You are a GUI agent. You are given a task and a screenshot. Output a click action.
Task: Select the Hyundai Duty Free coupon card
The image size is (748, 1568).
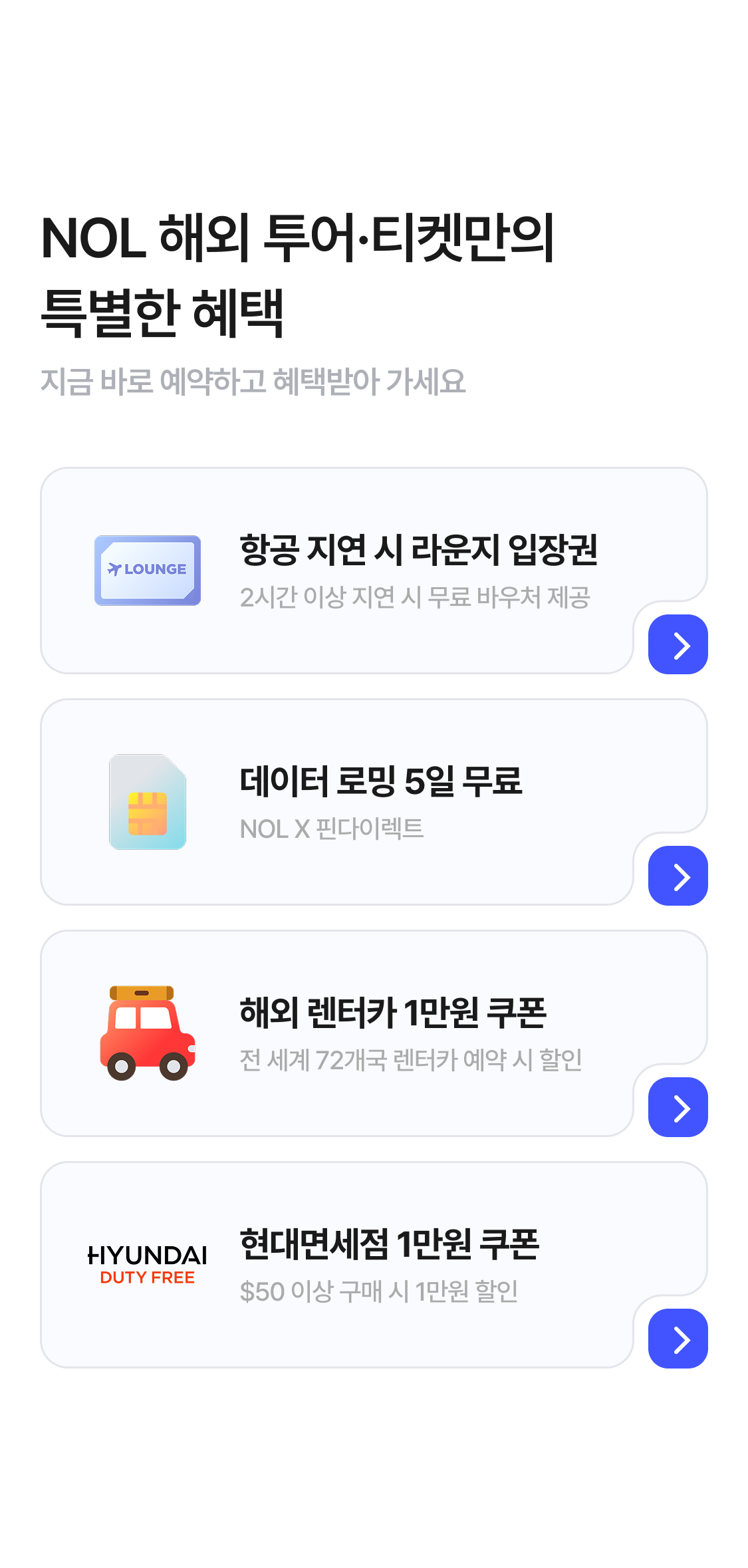[x=678, y=1339]
